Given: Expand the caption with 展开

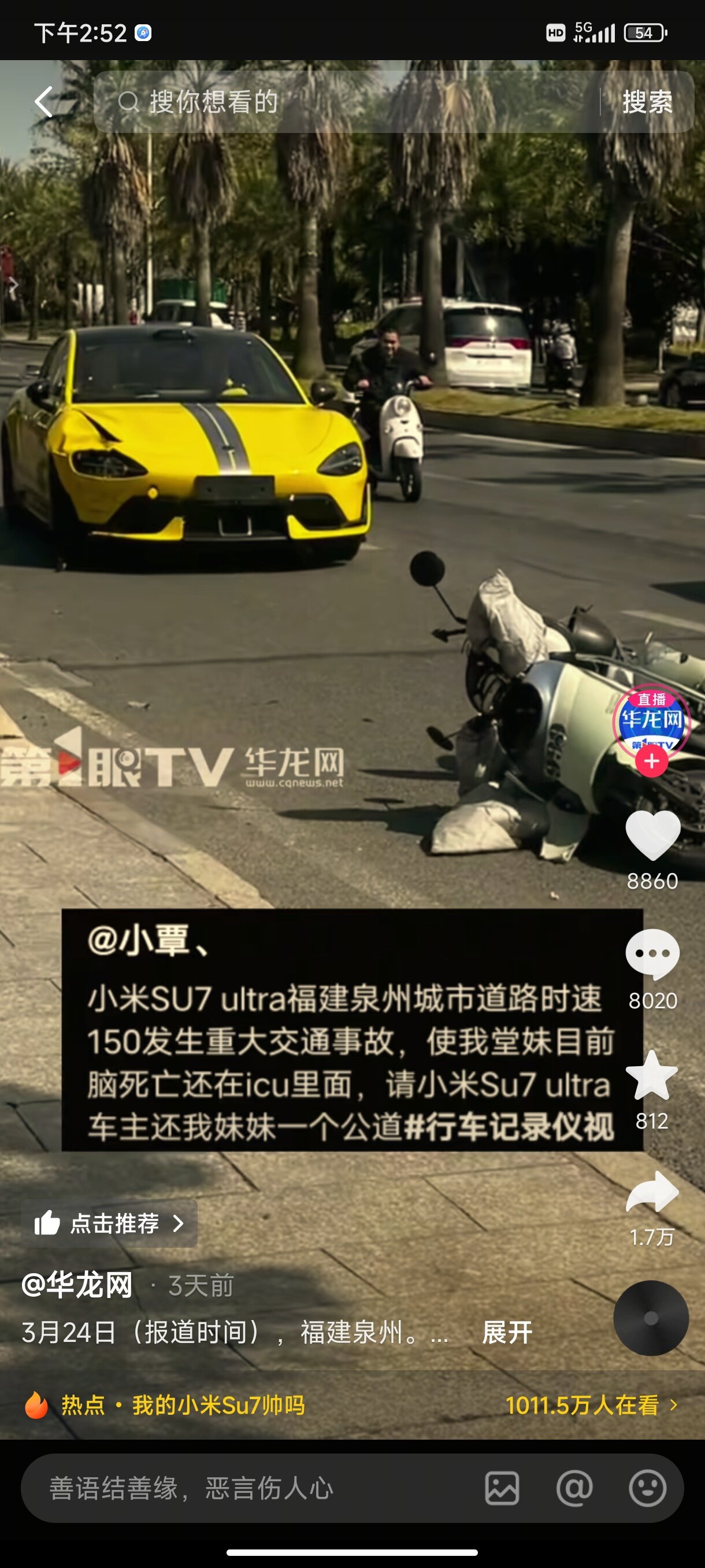Looking at the screenshot, I should [507, 1333].
